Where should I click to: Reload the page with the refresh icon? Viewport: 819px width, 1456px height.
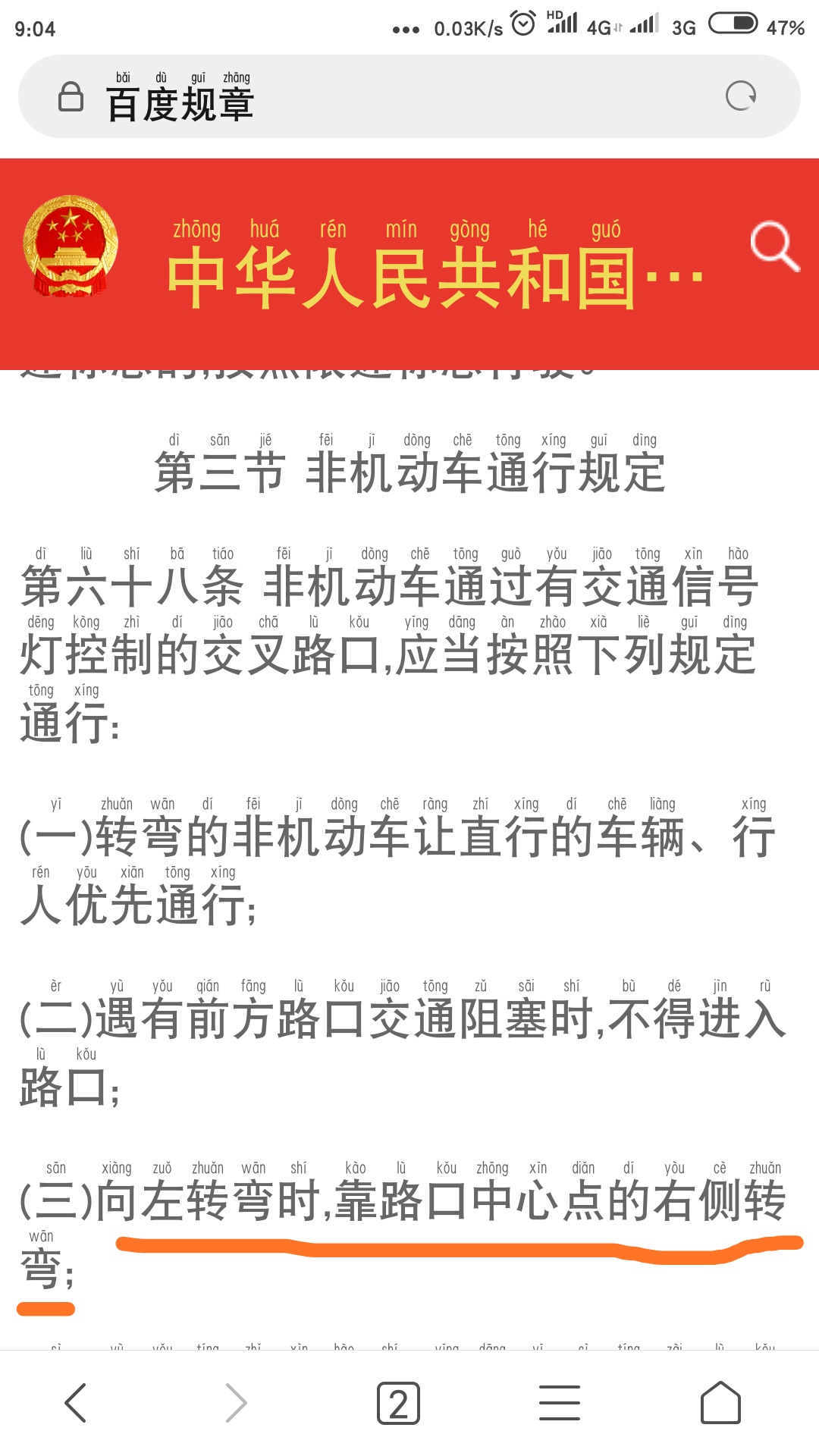740,96
